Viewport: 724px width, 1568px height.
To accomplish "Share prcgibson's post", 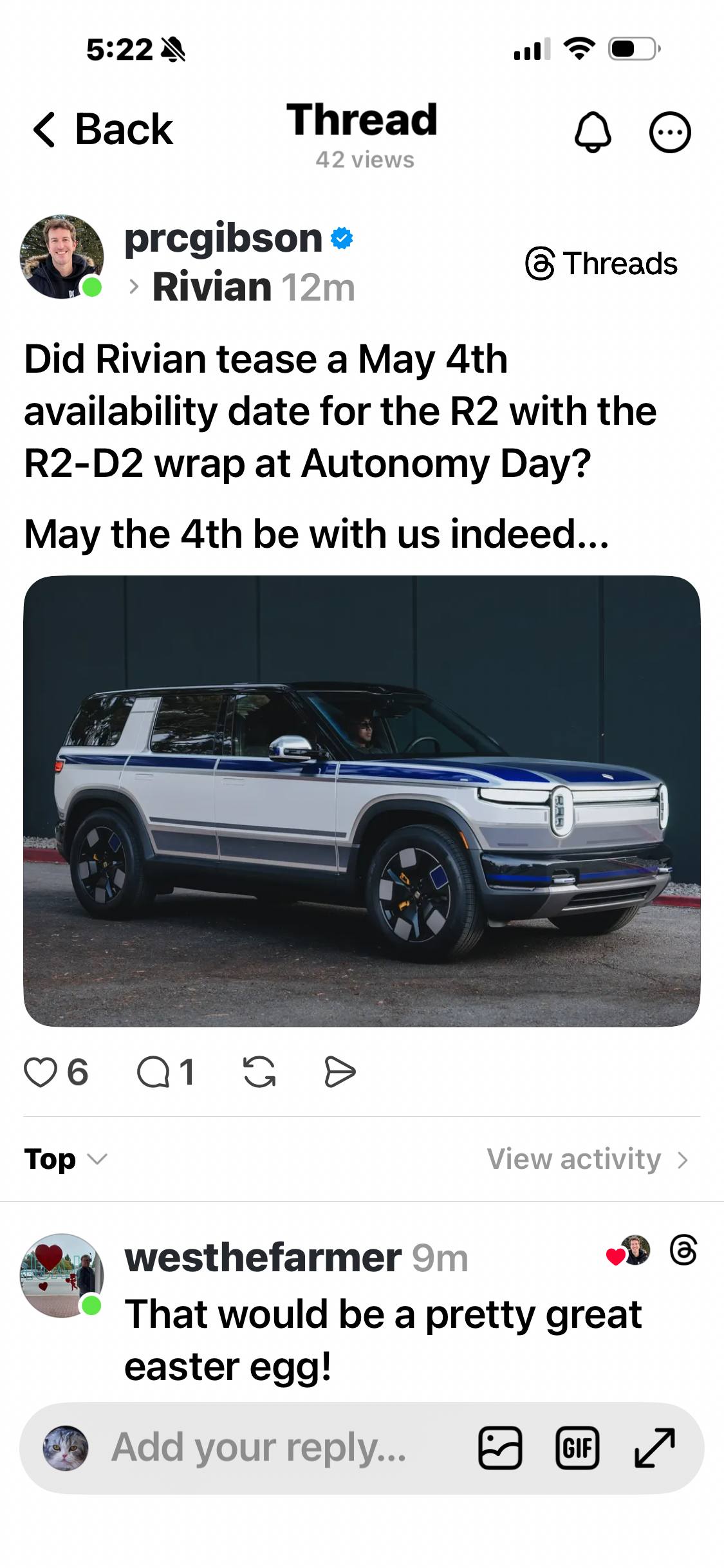I will click(340, 1072).
